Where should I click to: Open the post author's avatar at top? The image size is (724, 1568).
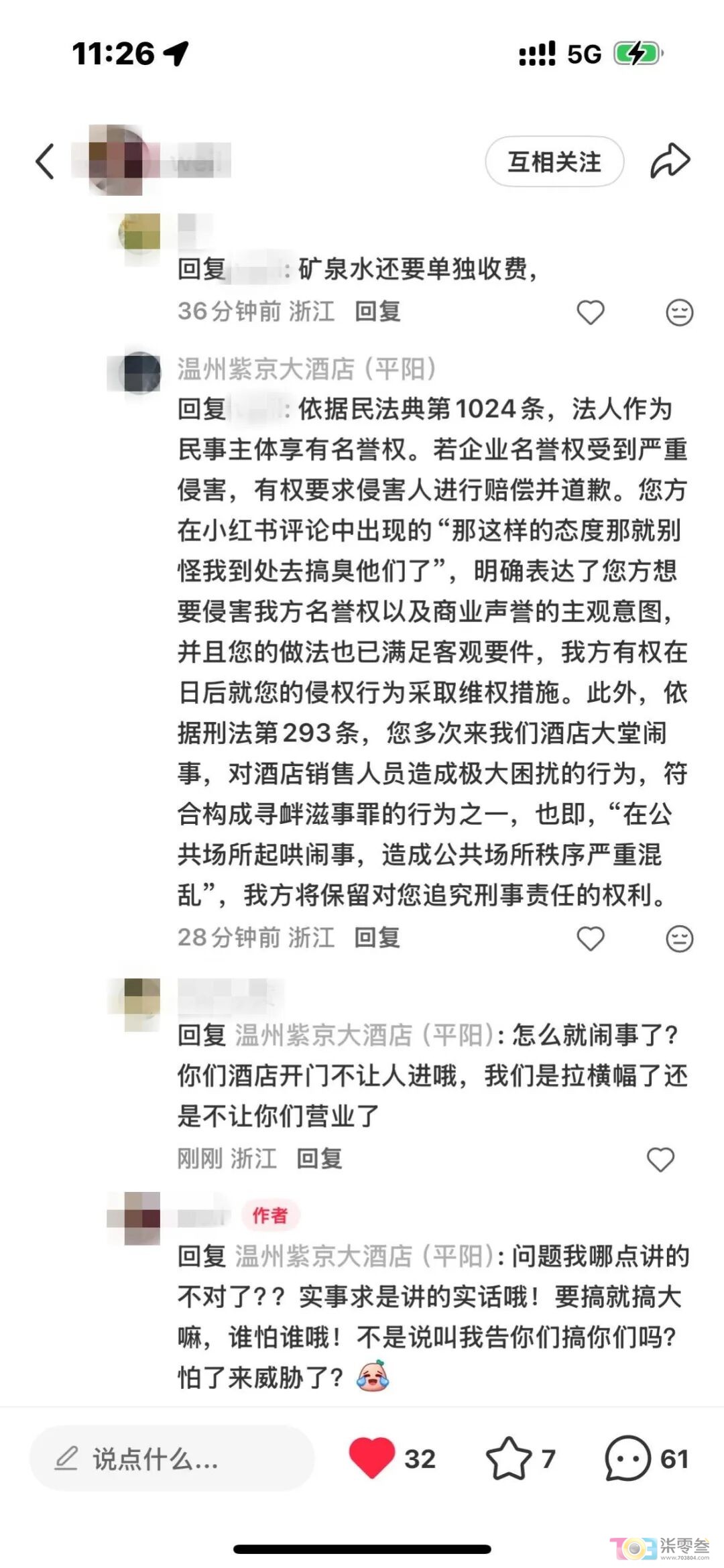117,161
